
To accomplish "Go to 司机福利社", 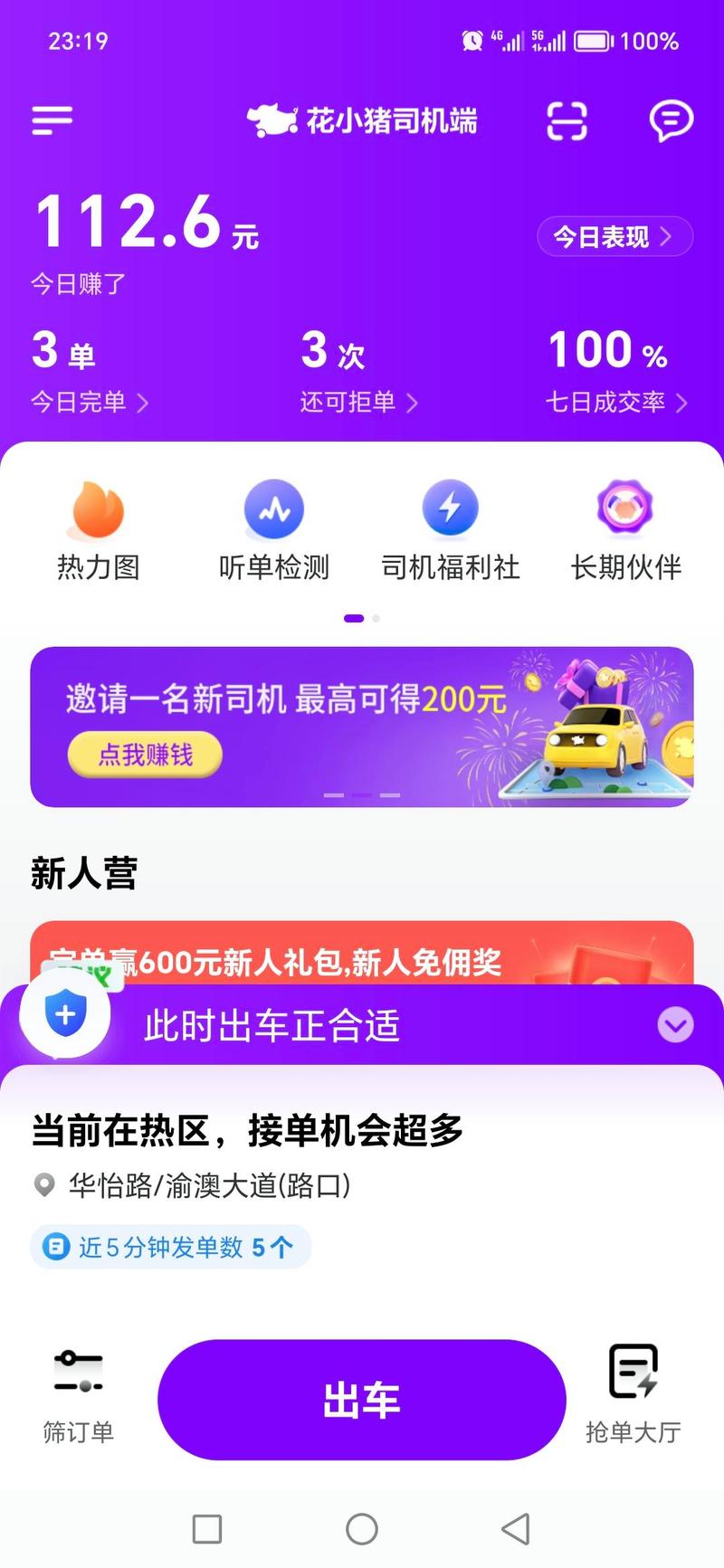I will click(450, 531).
